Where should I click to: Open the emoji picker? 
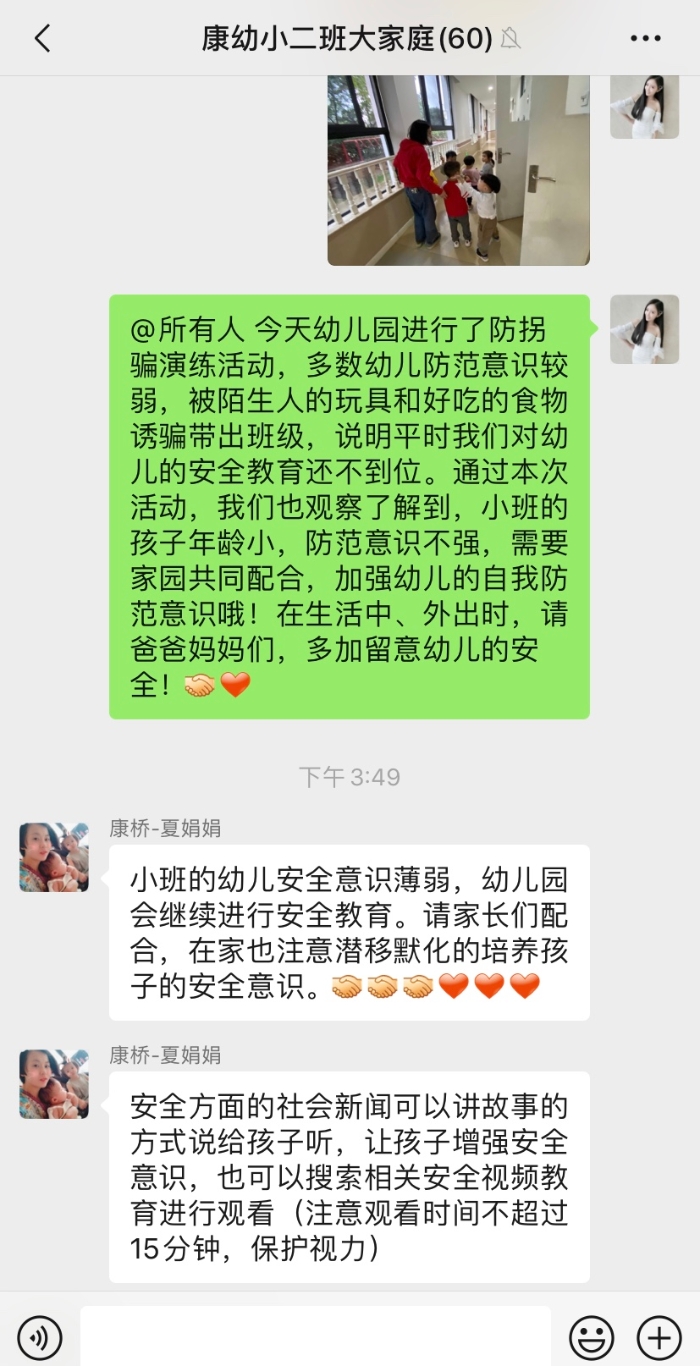[592, 1336]
